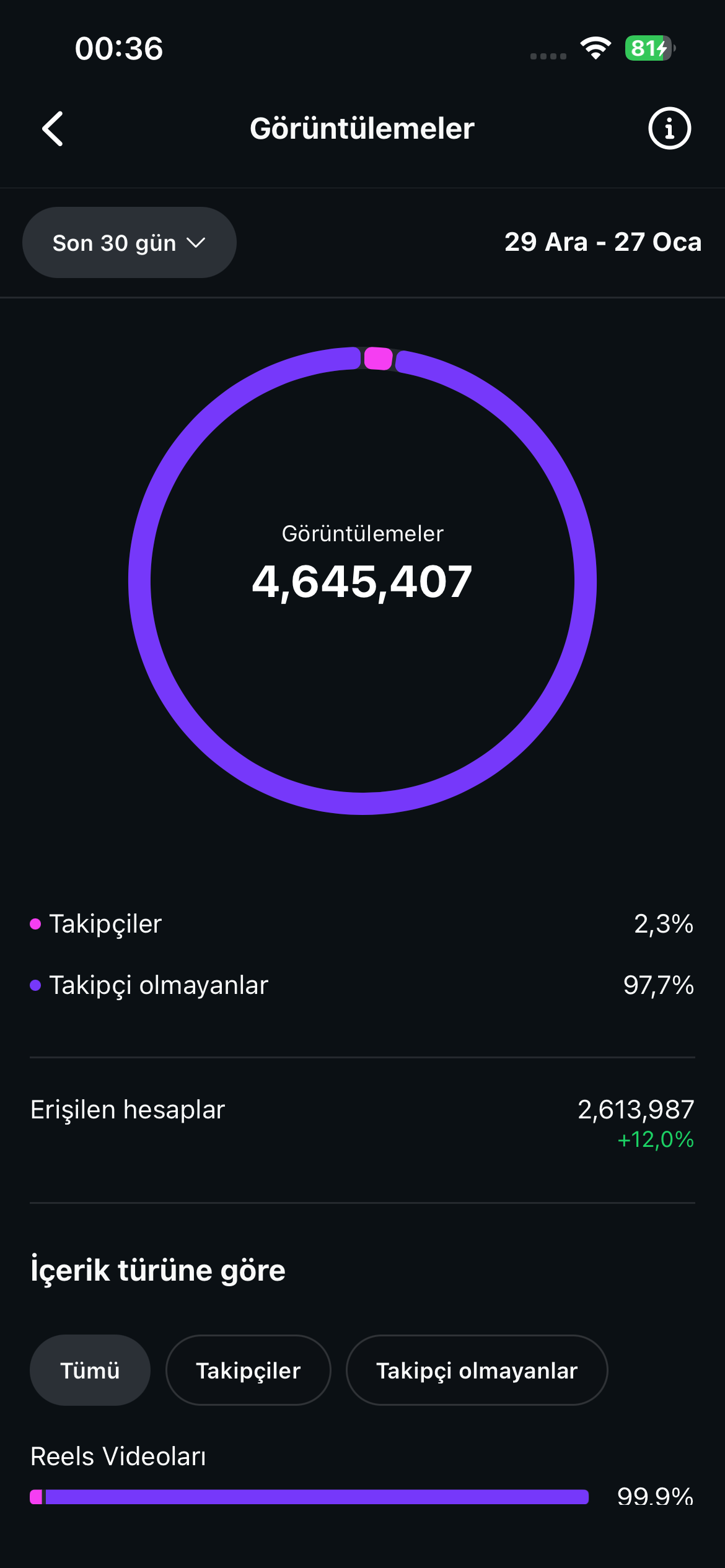Filter content by Takipçi olmayanlar chip
This screenshot has height=1568, width=725.
click(x=477, y=1370)
